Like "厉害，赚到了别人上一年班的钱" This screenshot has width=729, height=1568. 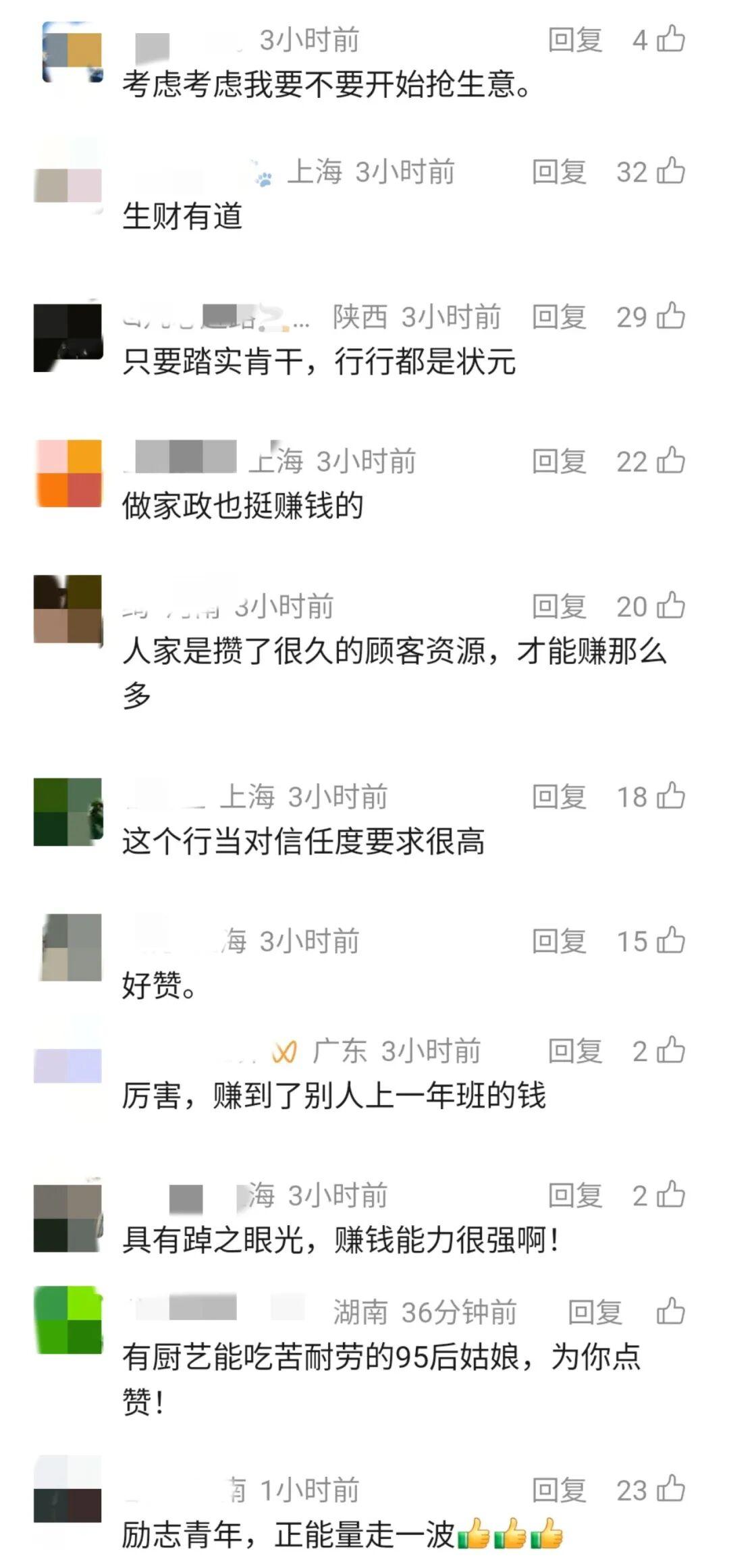click(671, 1050)
